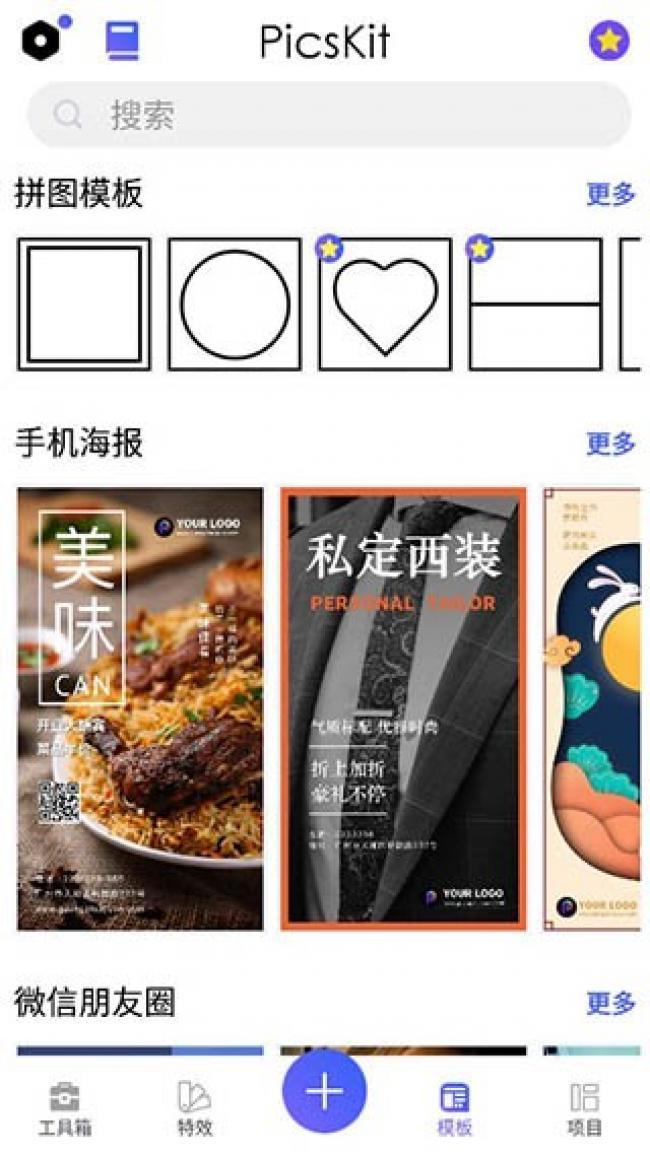Tap the premium star badge icon
This screenshot has height=1155, width=650.
609,41
